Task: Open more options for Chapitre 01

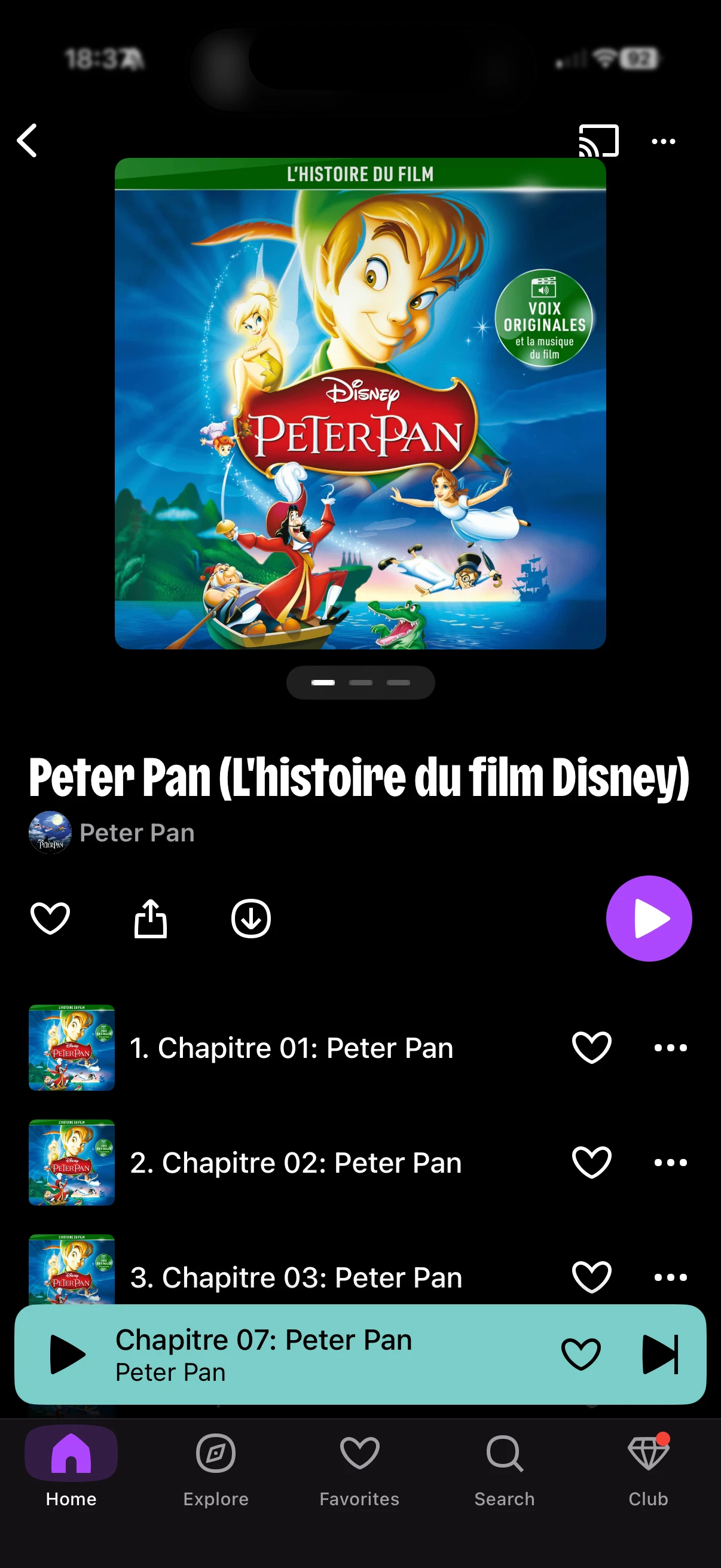Action: tap(671, 1048)
